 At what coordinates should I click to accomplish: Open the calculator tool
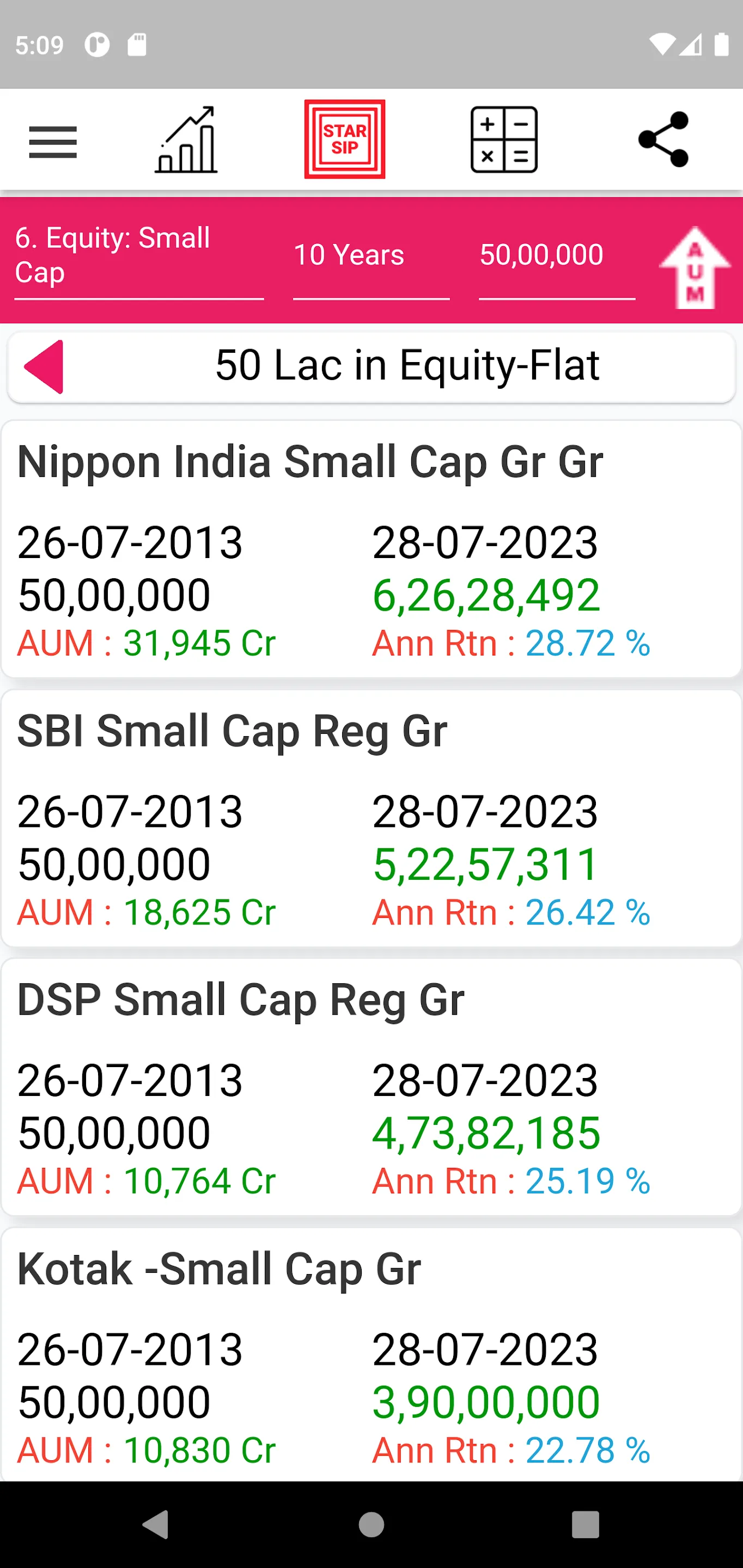pyautogui.click(x=504, y=140)
